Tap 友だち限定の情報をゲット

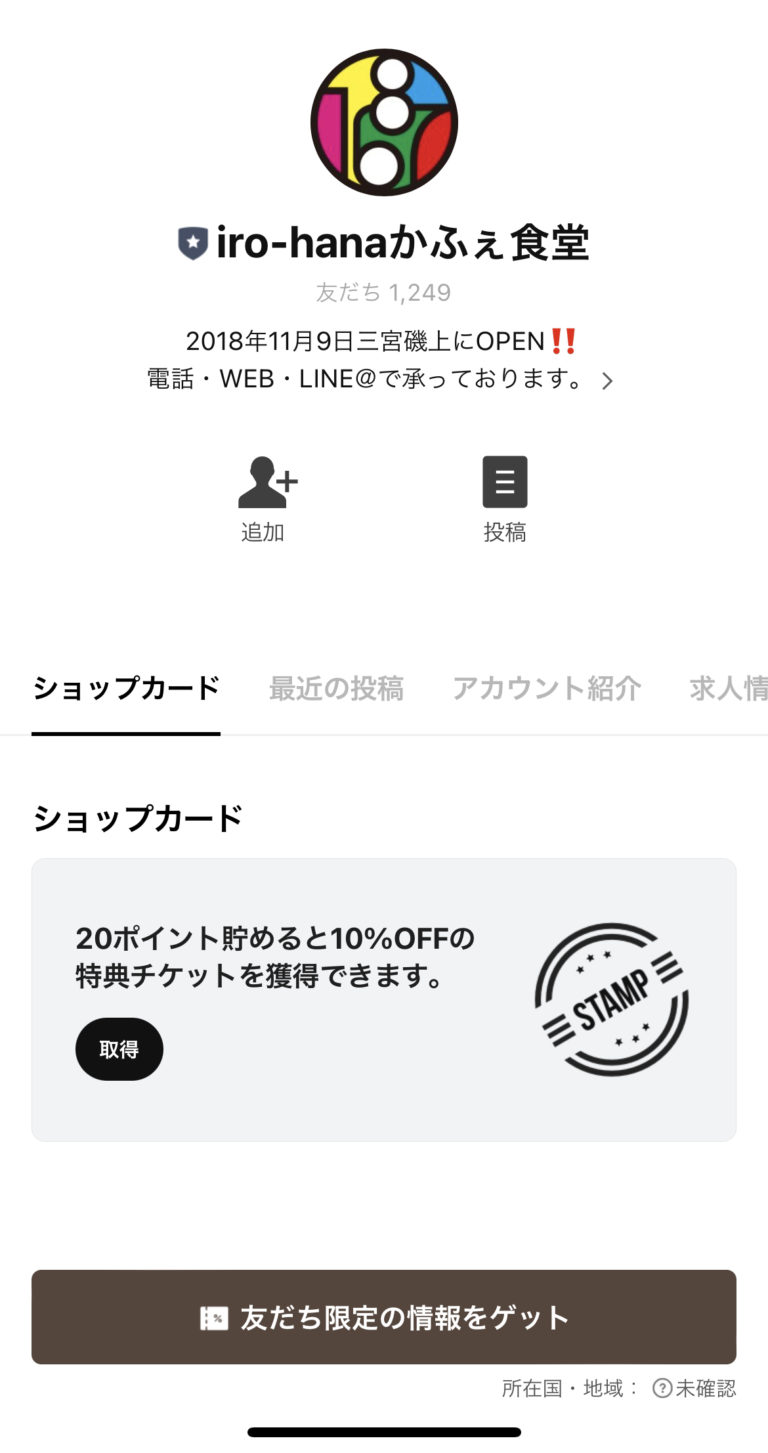tap(383, 1317)
